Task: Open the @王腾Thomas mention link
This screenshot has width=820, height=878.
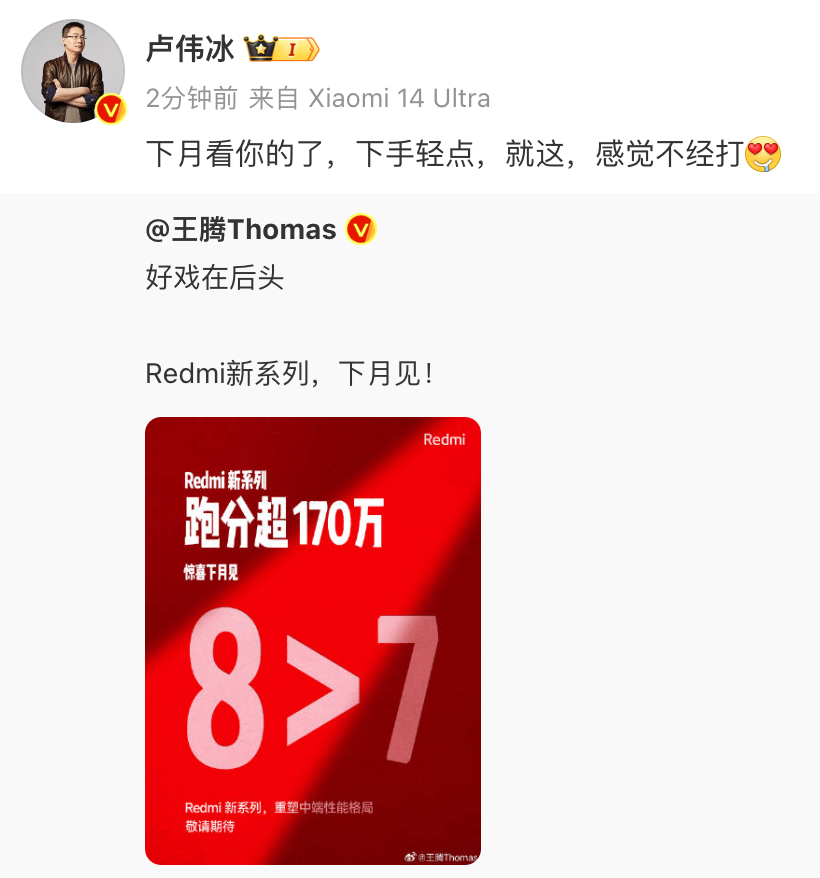Action: (241, 230)
